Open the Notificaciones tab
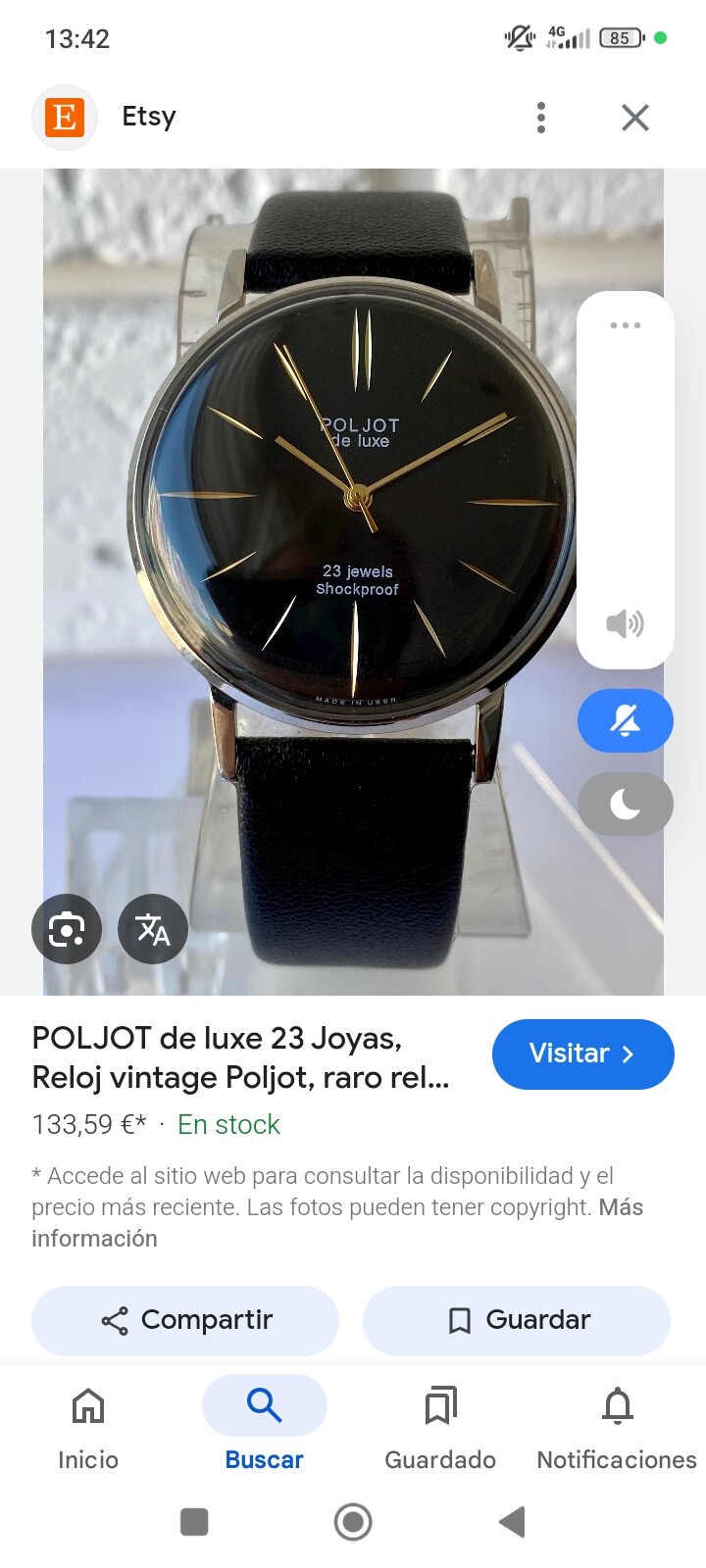 click(617, 1427)
